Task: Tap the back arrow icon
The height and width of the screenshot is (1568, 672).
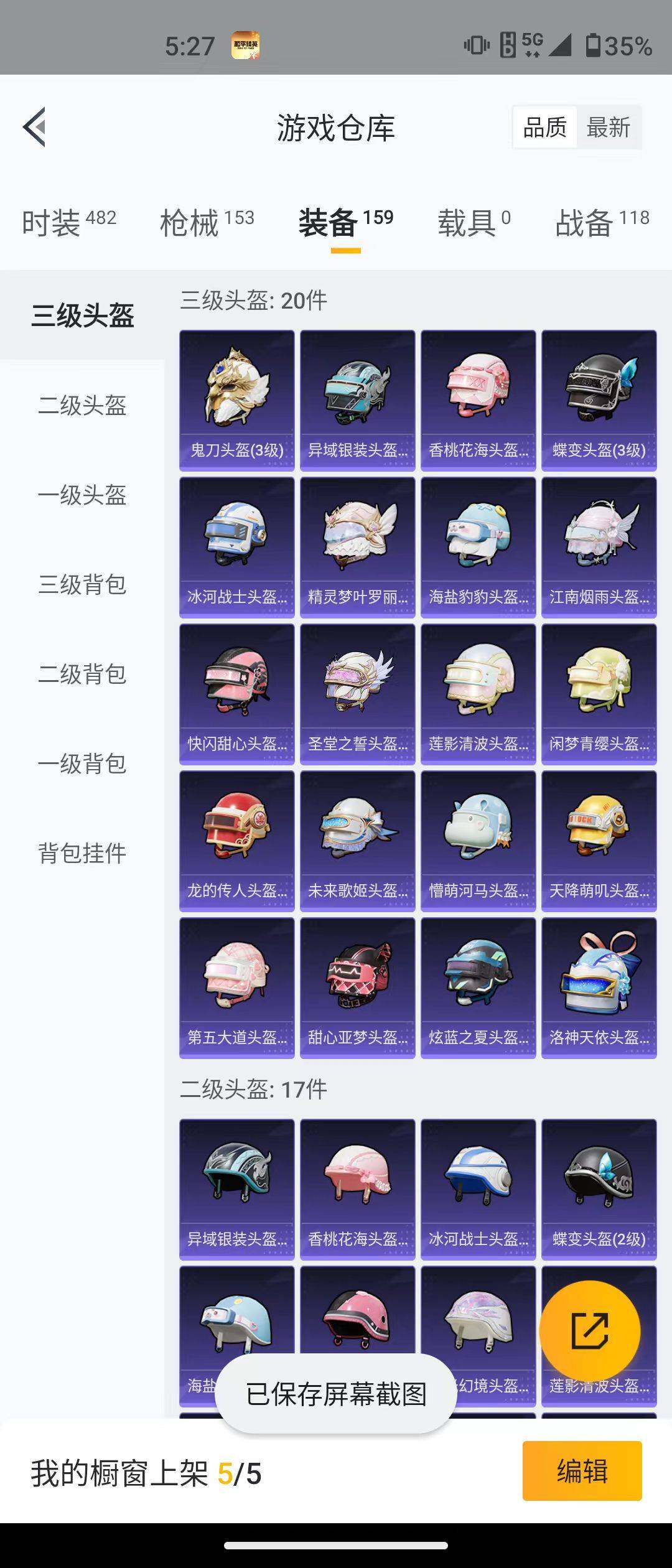Action: 34,128
